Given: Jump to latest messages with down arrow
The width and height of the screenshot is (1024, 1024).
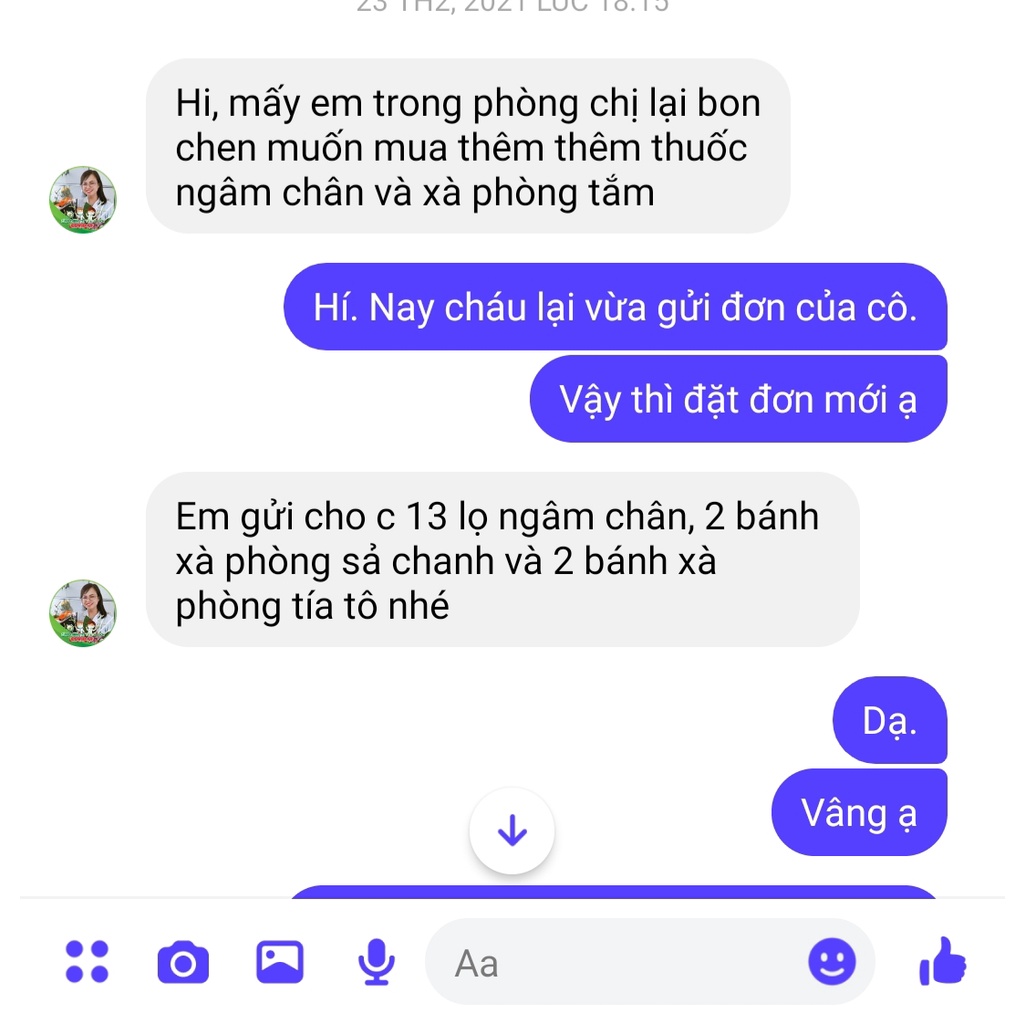Looking at the screenshot, I should tap(512, 831).
